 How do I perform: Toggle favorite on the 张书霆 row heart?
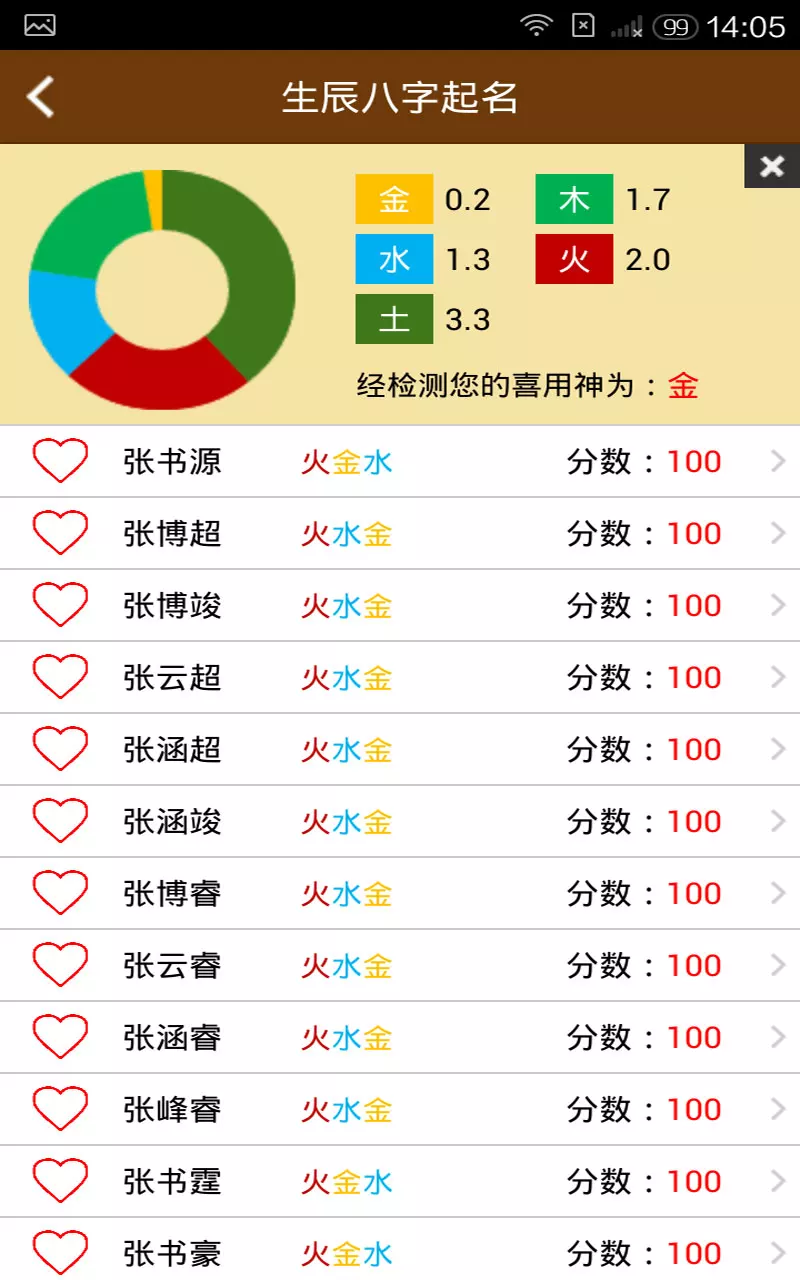click(58, 1181)
